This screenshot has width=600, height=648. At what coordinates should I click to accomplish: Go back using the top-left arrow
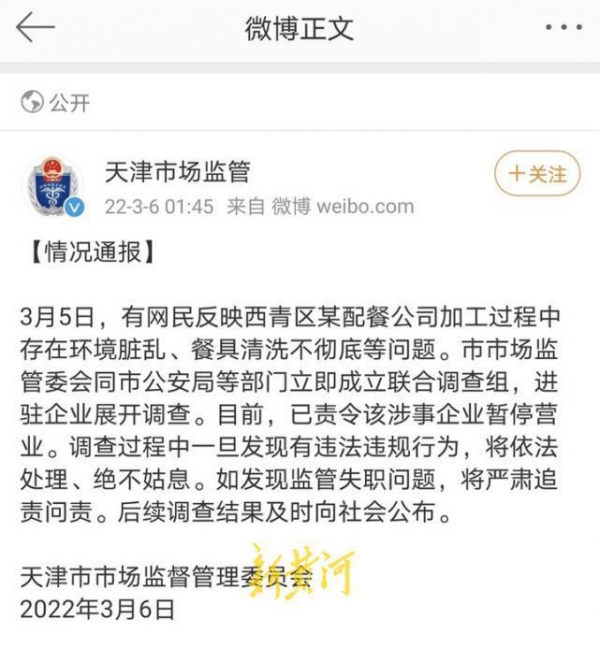35,28
